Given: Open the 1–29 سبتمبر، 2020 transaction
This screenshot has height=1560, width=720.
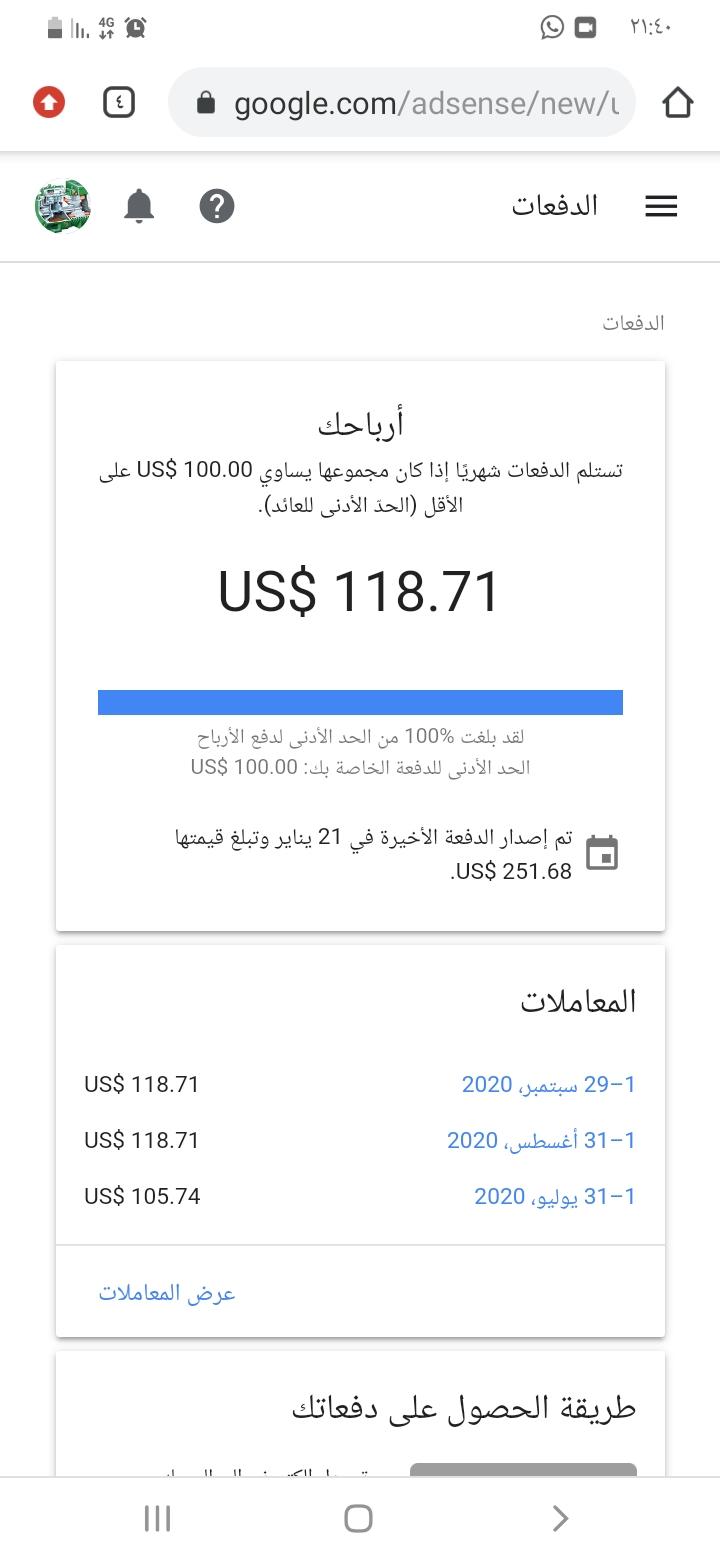Looking at the screenshot, I should pyautogui.click(x=548, y=1084).
